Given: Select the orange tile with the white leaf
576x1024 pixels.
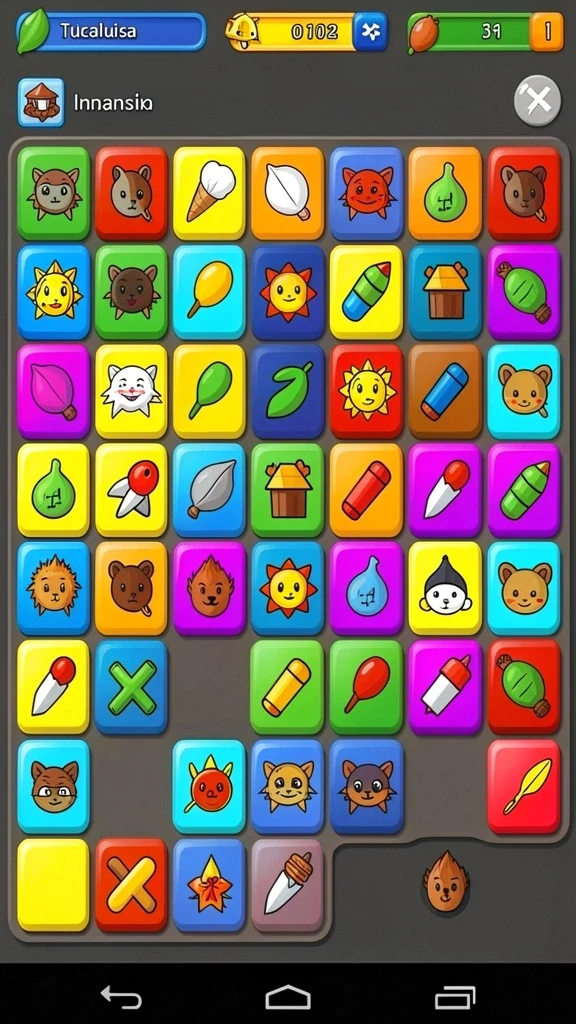Looking at the screenshot, I should 287,193.
